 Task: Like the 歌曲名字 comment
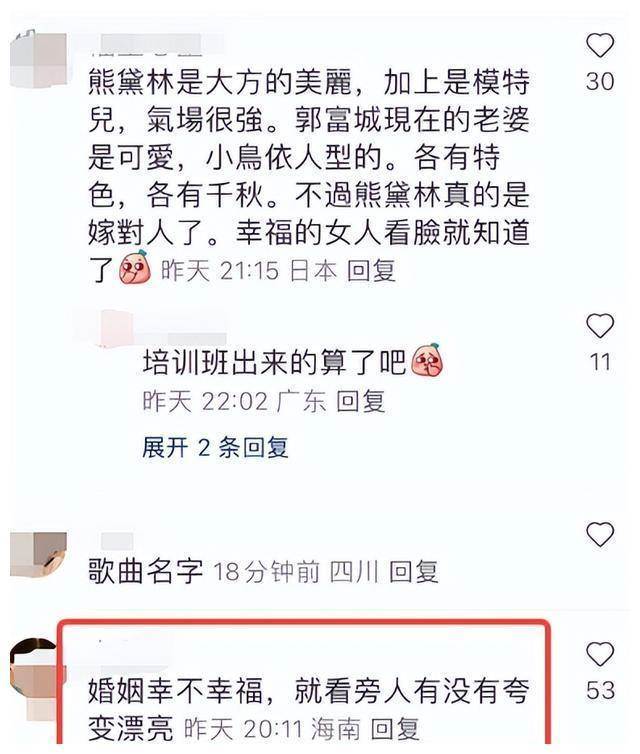coord(599,535)
